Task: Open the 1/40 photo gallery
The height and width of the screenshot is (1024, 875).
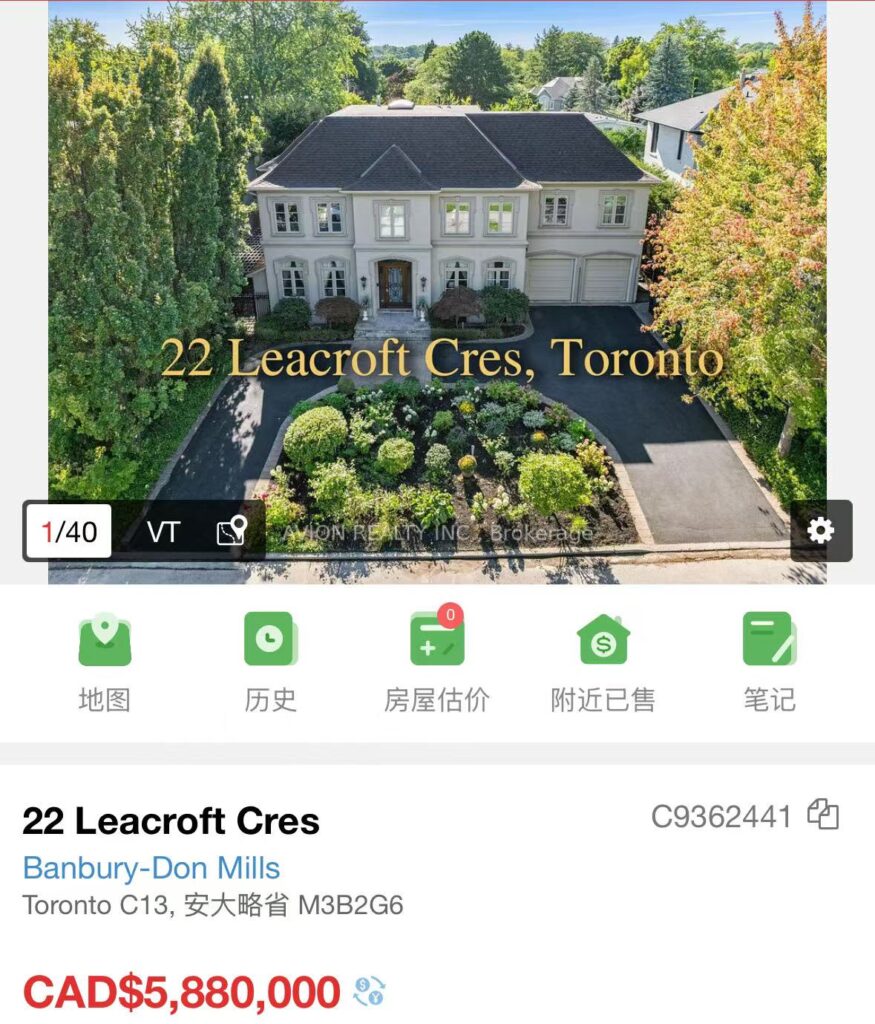Action: (x=69, y=531)
